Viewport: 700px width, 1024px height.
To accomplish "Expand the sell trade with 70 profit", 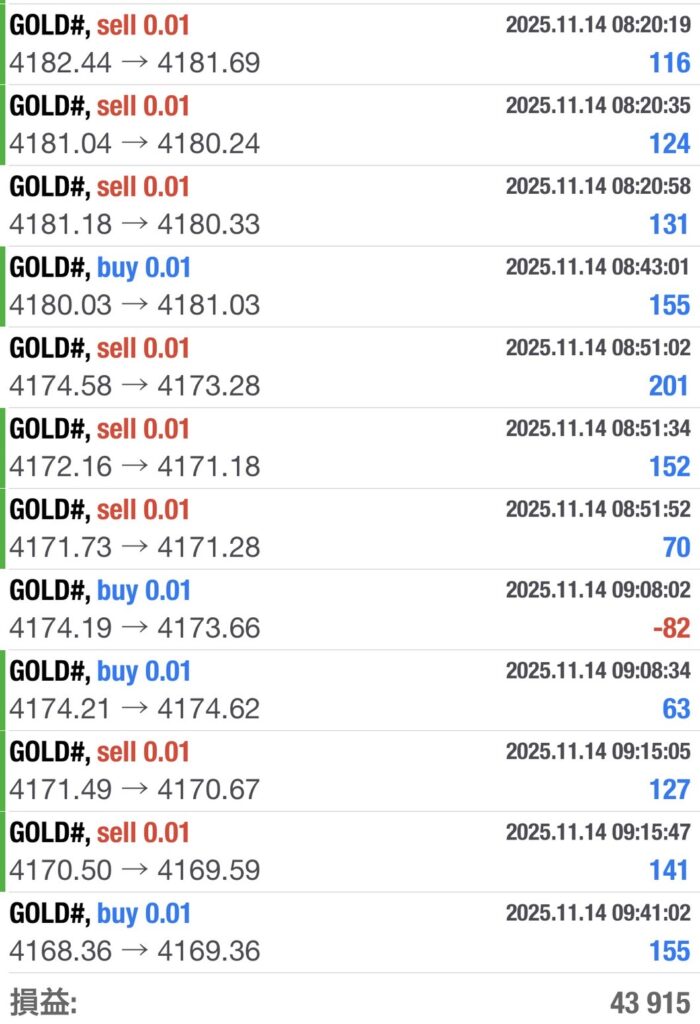I will click(350, 529).
